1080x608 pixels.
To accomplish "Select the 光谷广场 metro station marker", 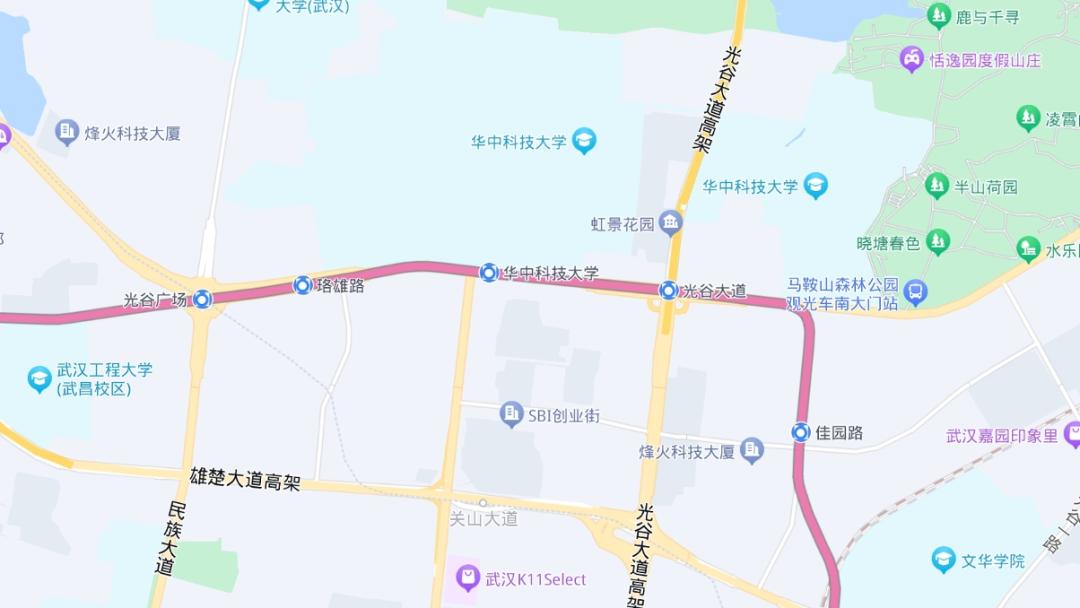I will coord(202,299).
